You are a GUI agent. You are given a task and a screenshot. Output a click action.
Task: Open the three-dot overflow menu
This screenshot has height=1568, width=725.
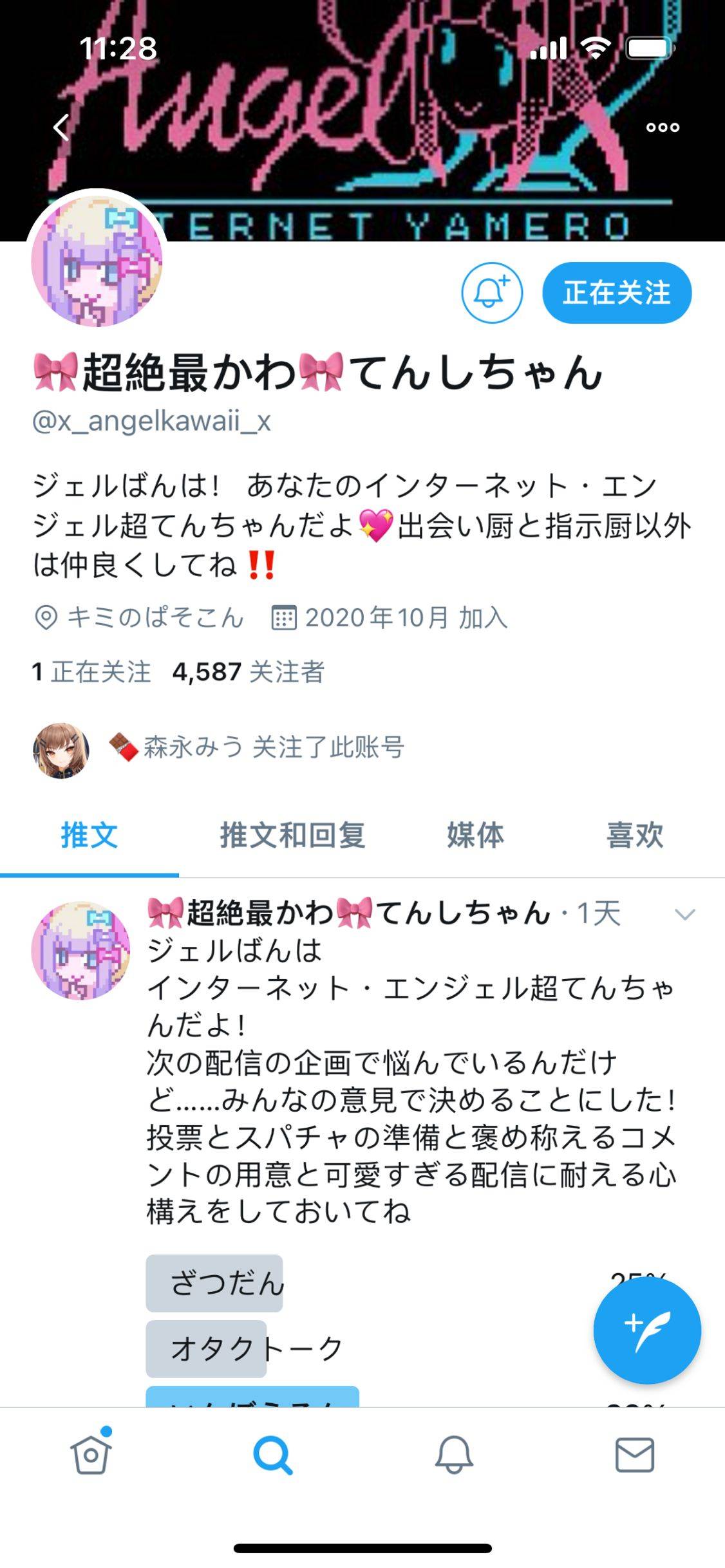tap(663, 127)
